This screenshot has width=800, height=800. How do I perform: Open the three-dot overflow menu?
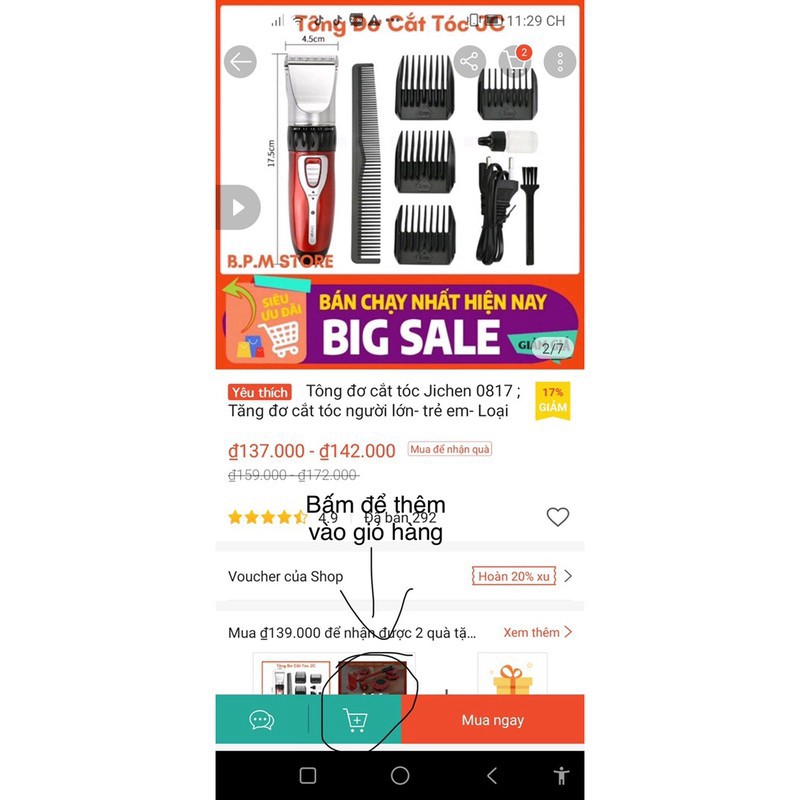coord(559,62)
